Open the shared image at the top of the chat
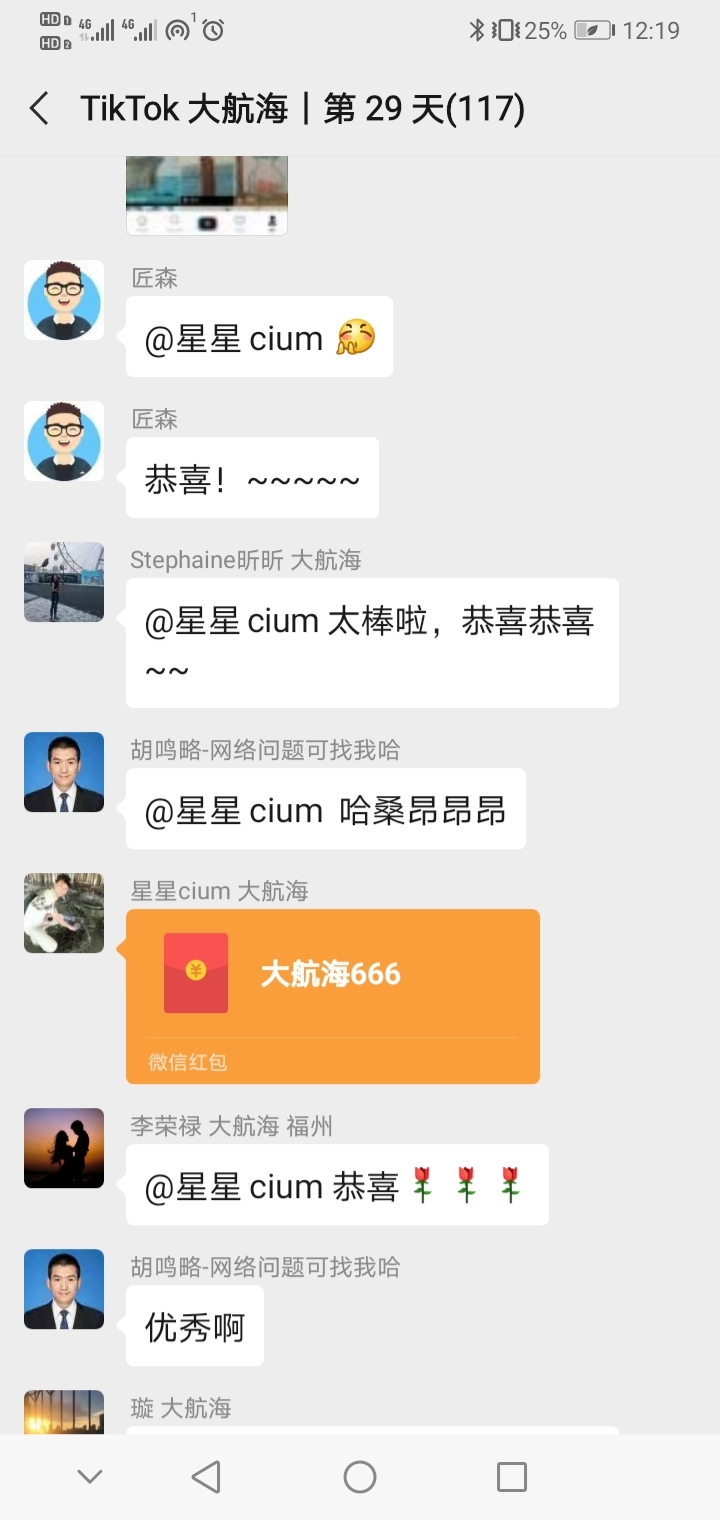This screenshot has height=1520, width=720. 207,196
